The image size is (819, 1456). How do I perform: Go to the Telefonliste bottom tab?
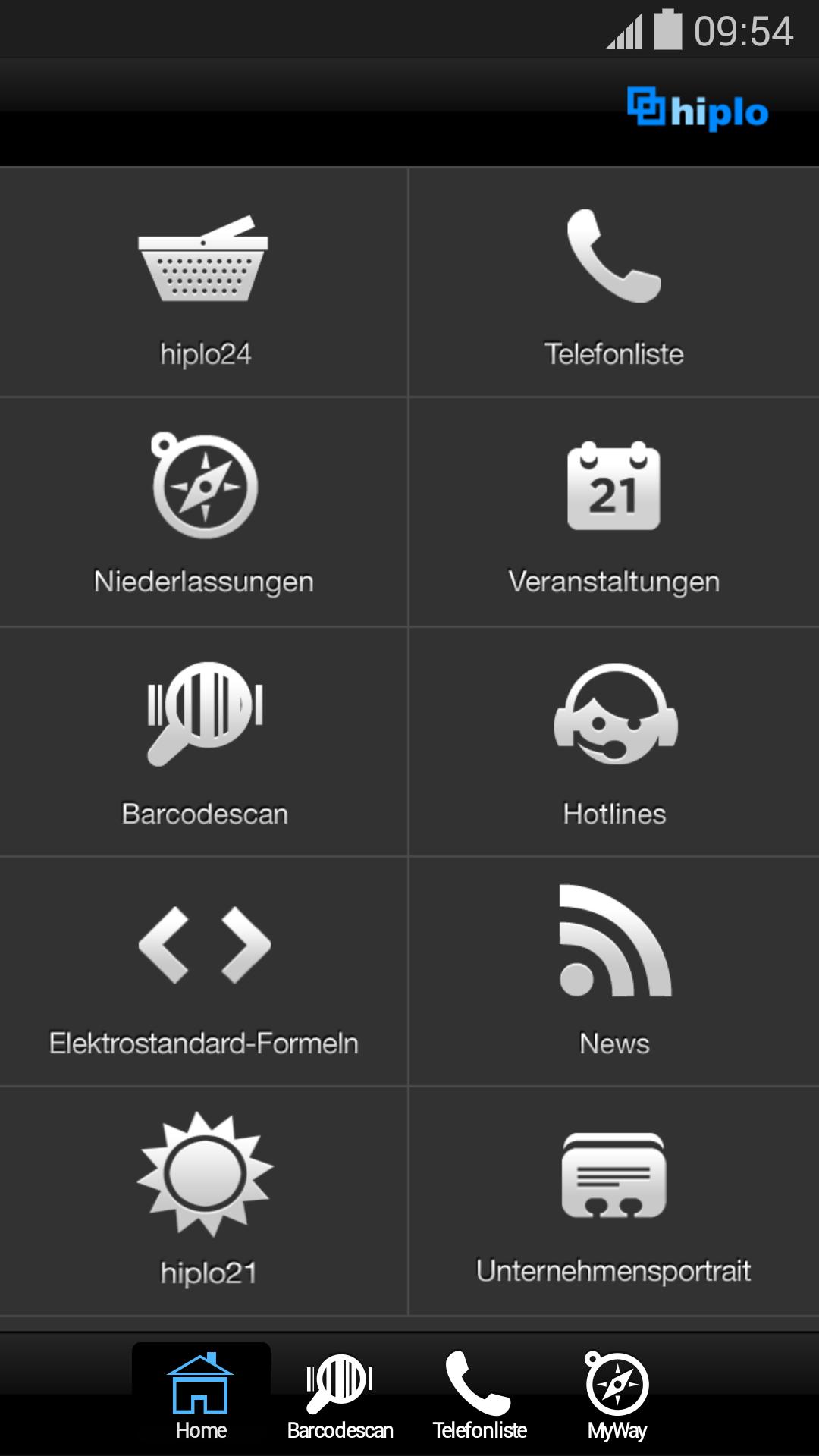479,1397
